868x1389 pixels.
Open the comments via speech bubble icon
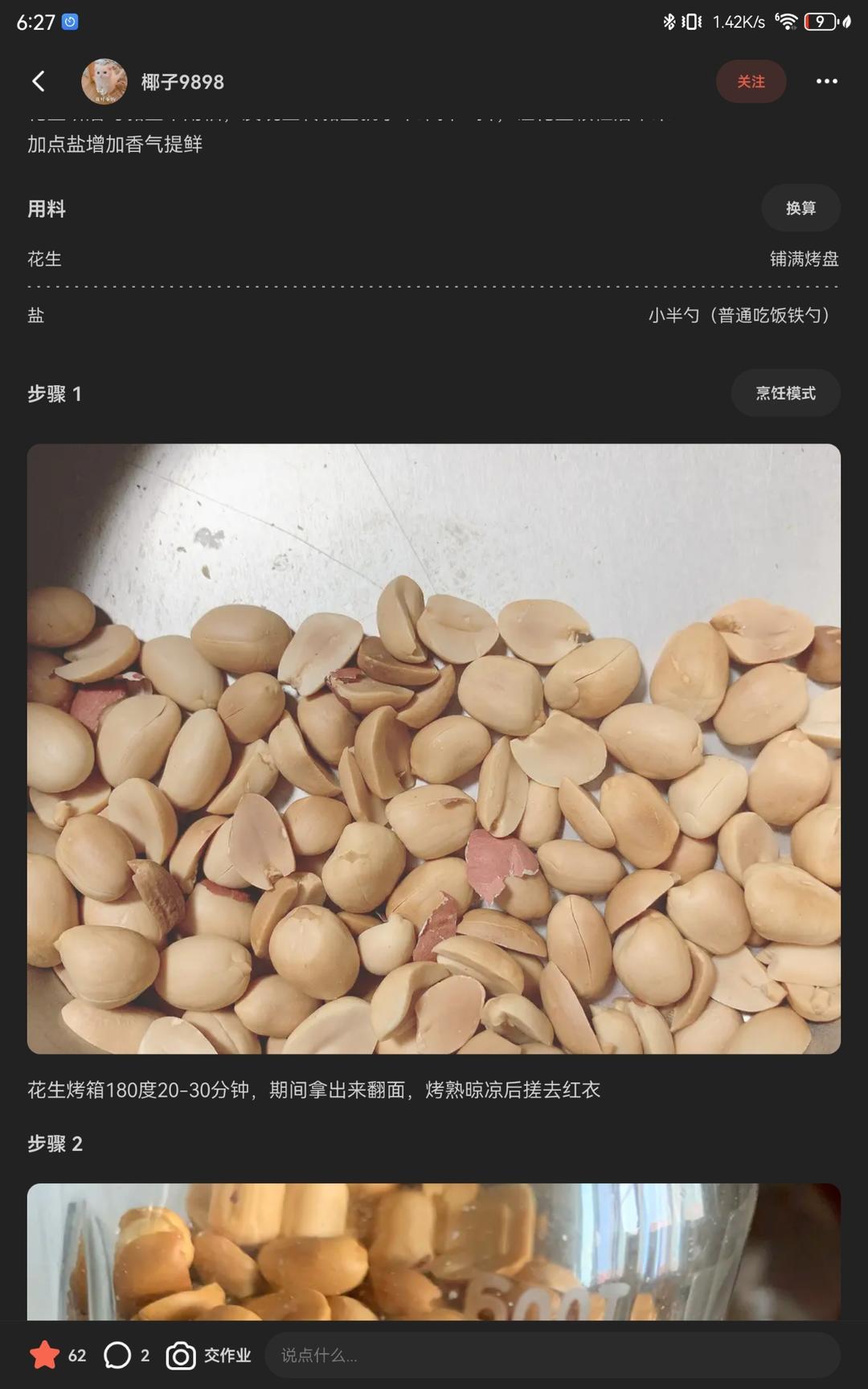[118, 1355]
